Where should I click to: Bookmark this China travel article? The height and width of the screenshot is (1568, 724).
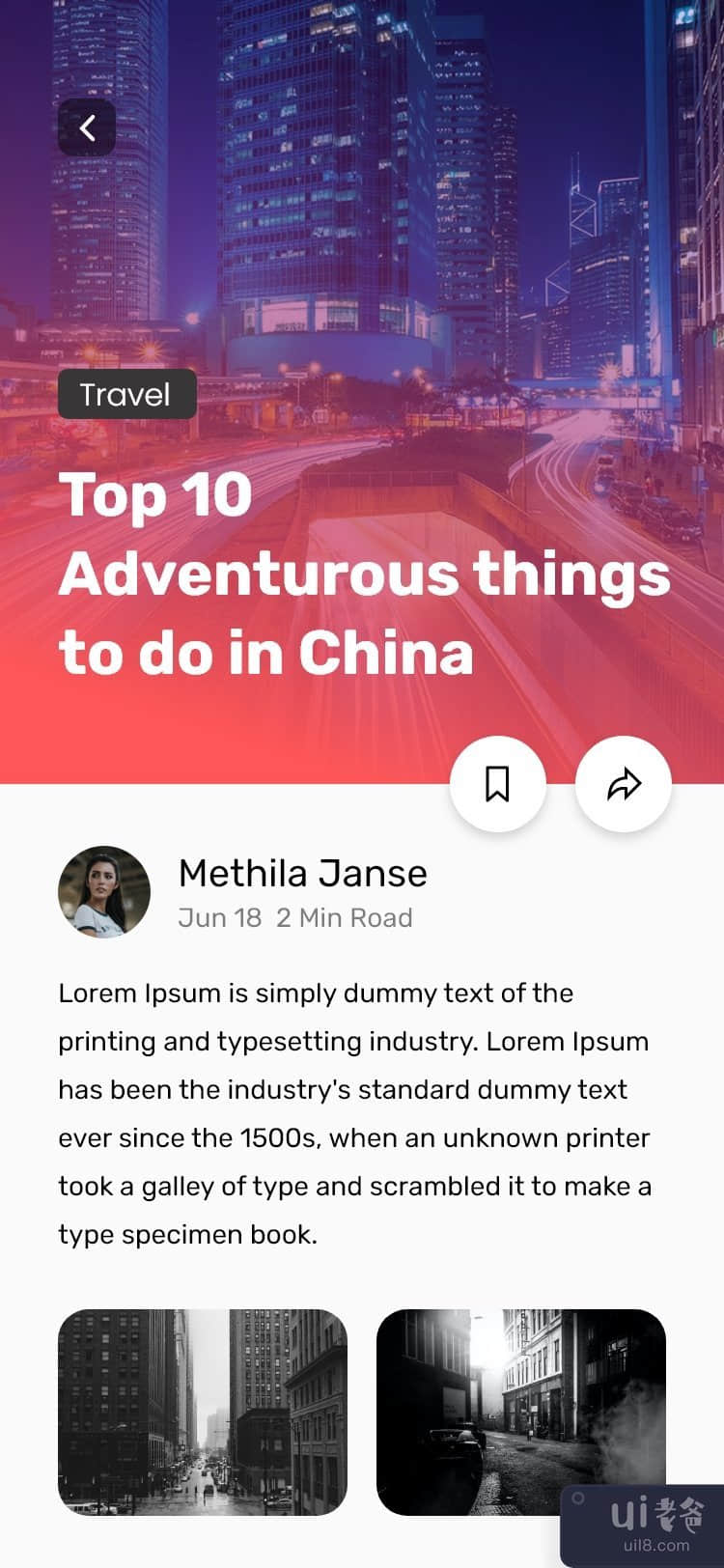[497, 783]
